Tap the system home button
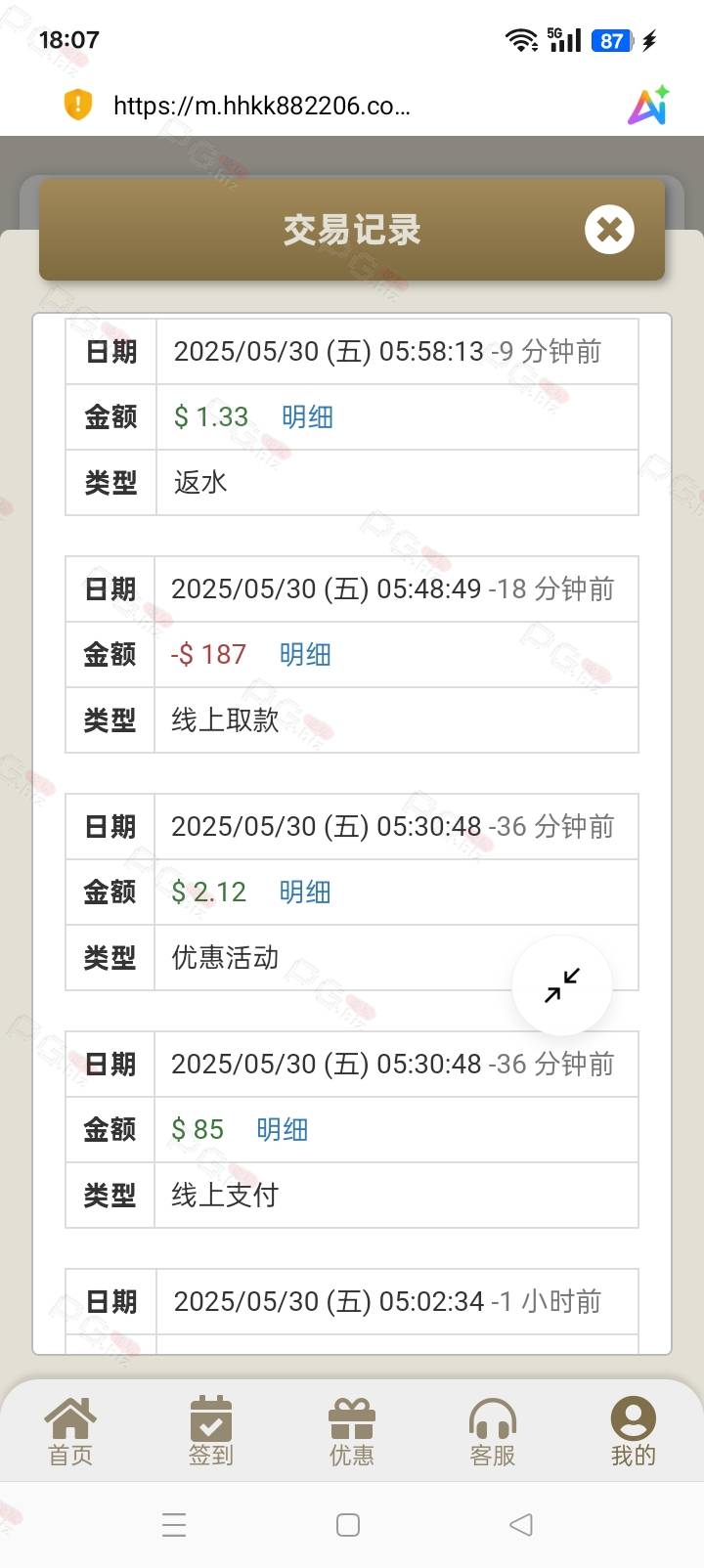The image size is (704, 1568). coord(348,1525)
